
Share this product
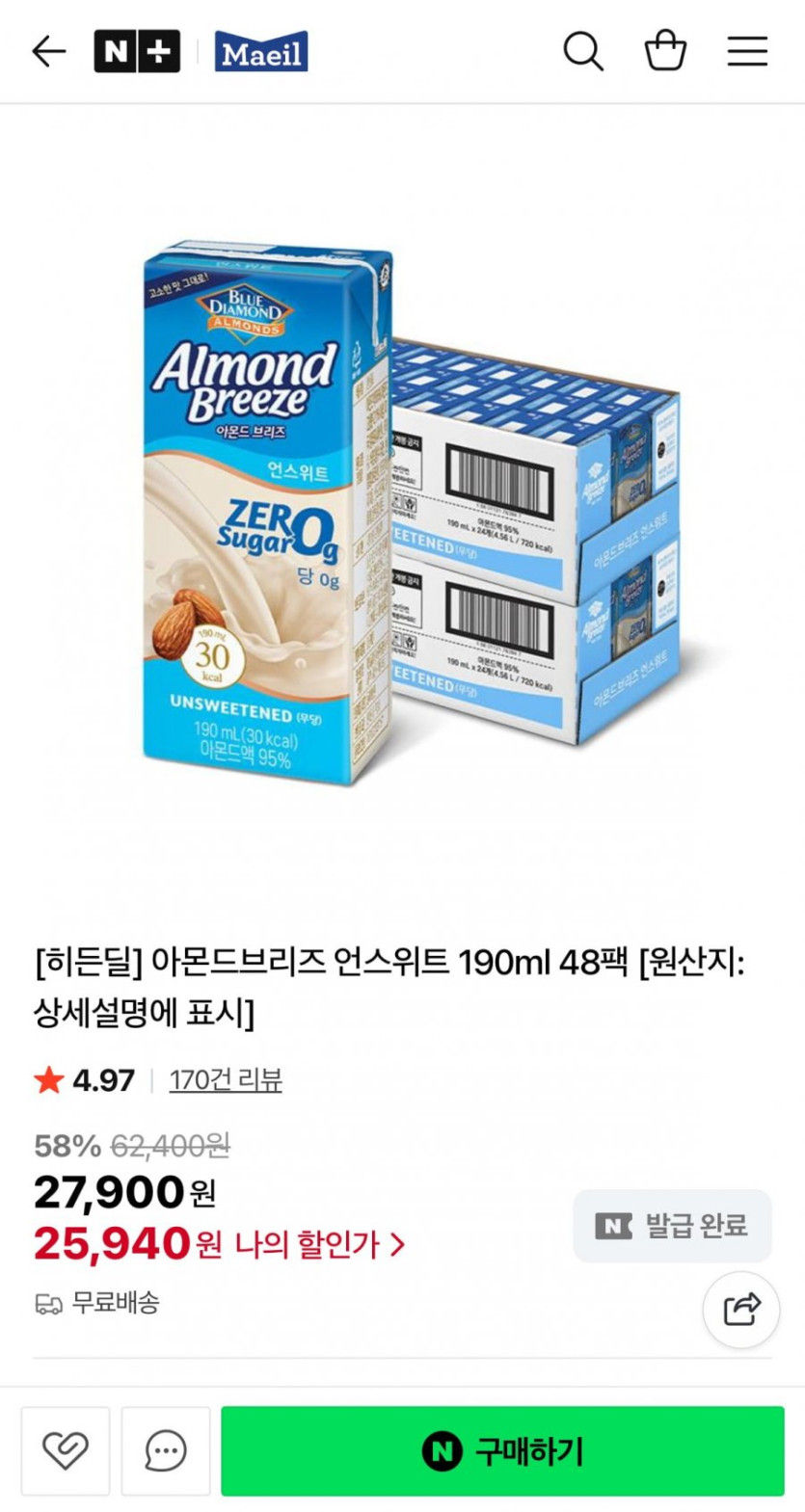[x=740, y=1310]
